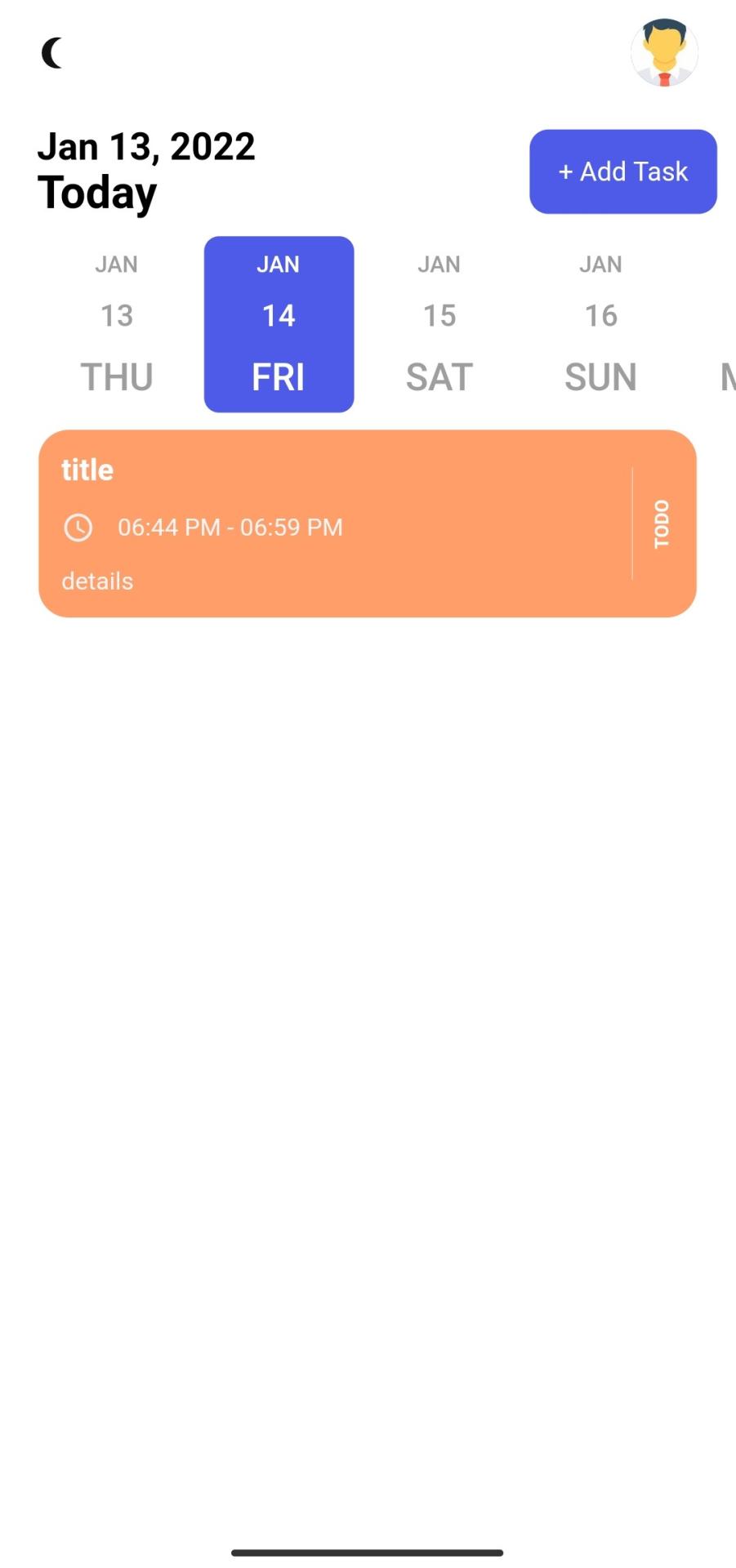Select Friday Jan 14 in the date picker

pyautogui.click(x=279, y=324)
